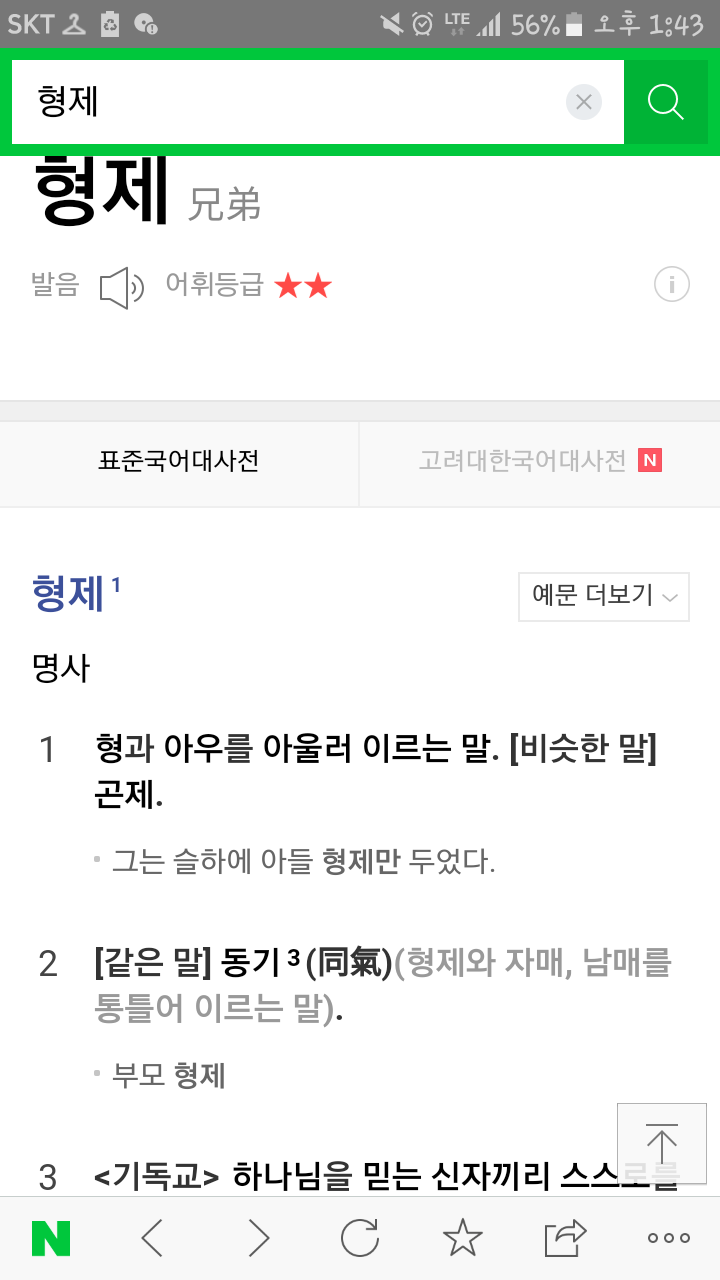Share this page via the share icon
This screenshot has height=1280, width=720.
tap(565, 1238)
